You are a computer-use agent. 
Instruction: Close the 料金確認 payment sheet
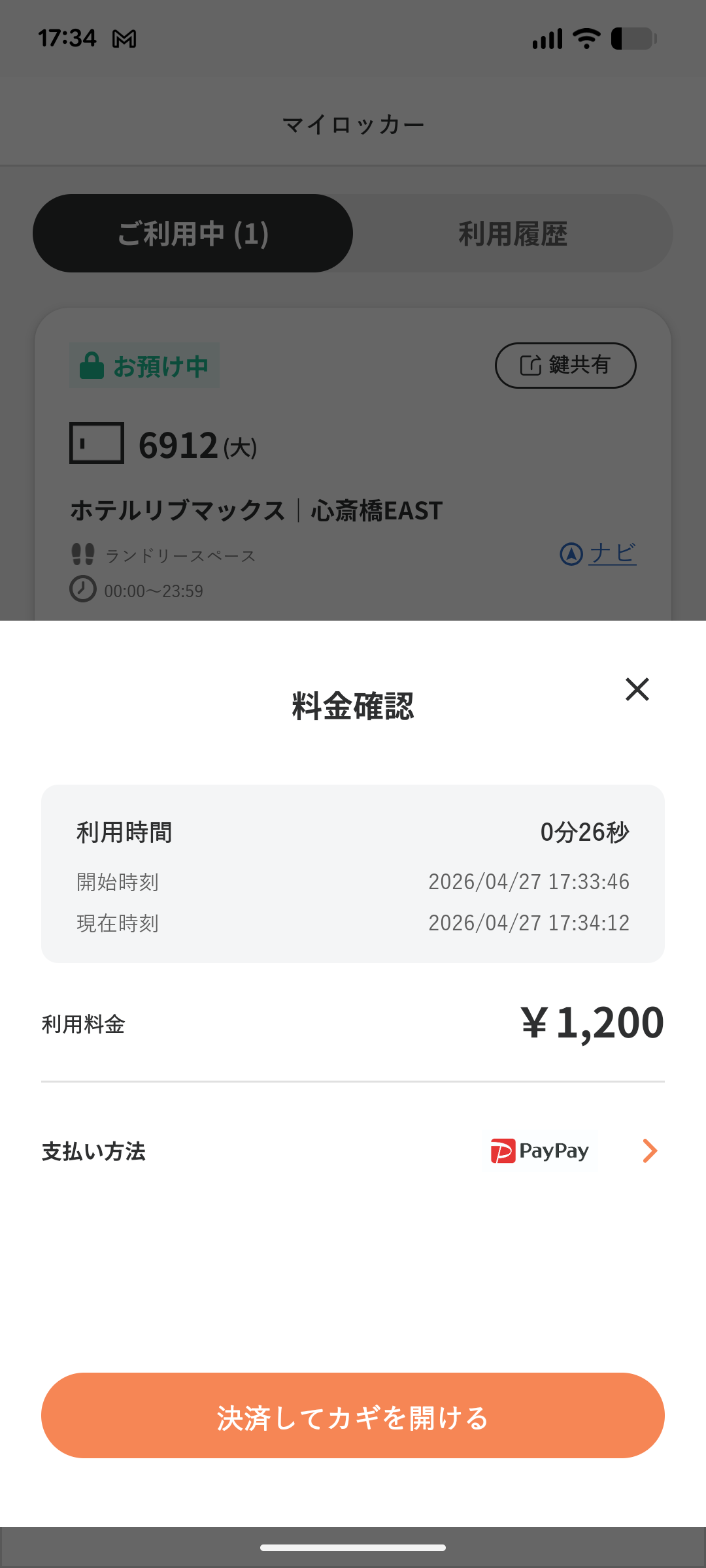pyautogui.click(x=637, y=689)
